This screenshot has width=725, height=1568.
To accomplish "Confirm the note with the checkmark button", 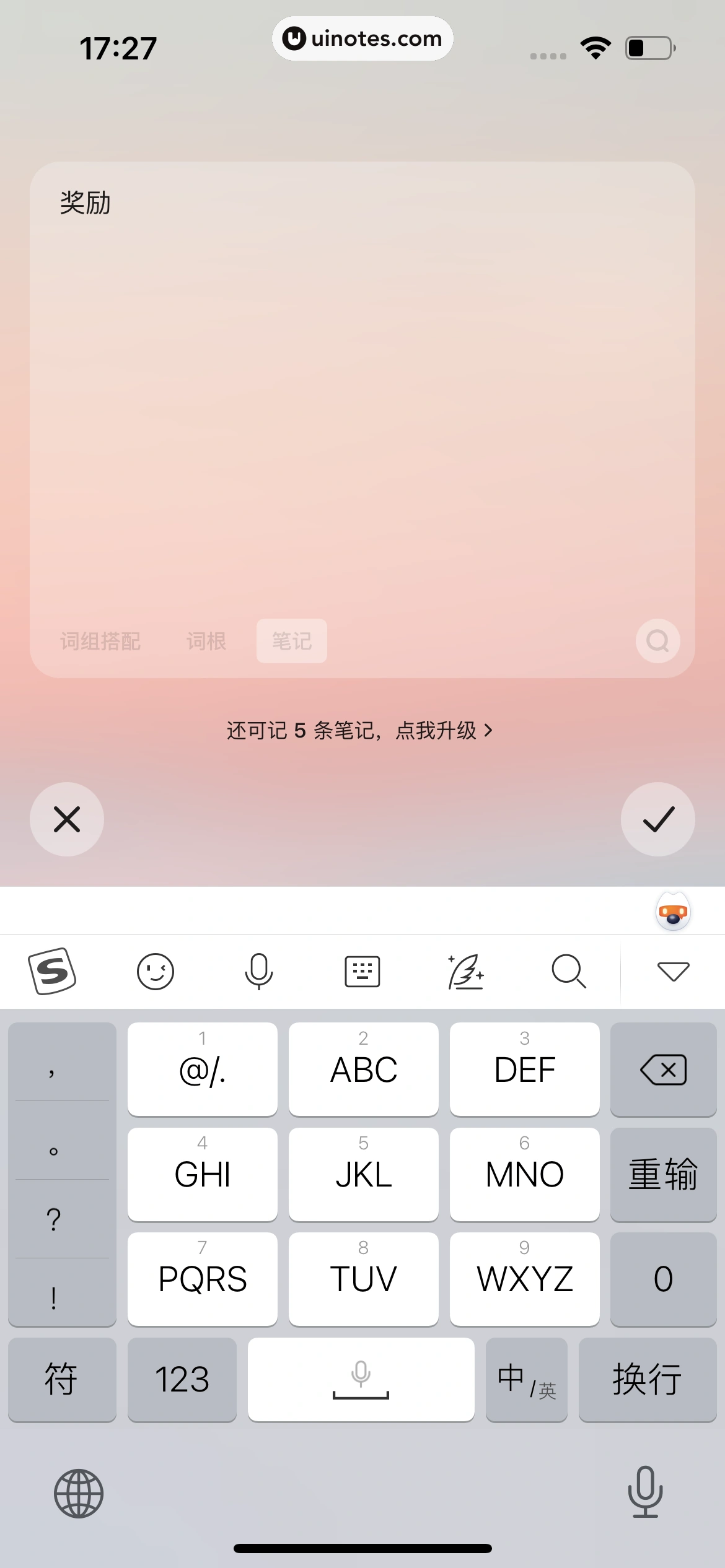I will (657, 819).
